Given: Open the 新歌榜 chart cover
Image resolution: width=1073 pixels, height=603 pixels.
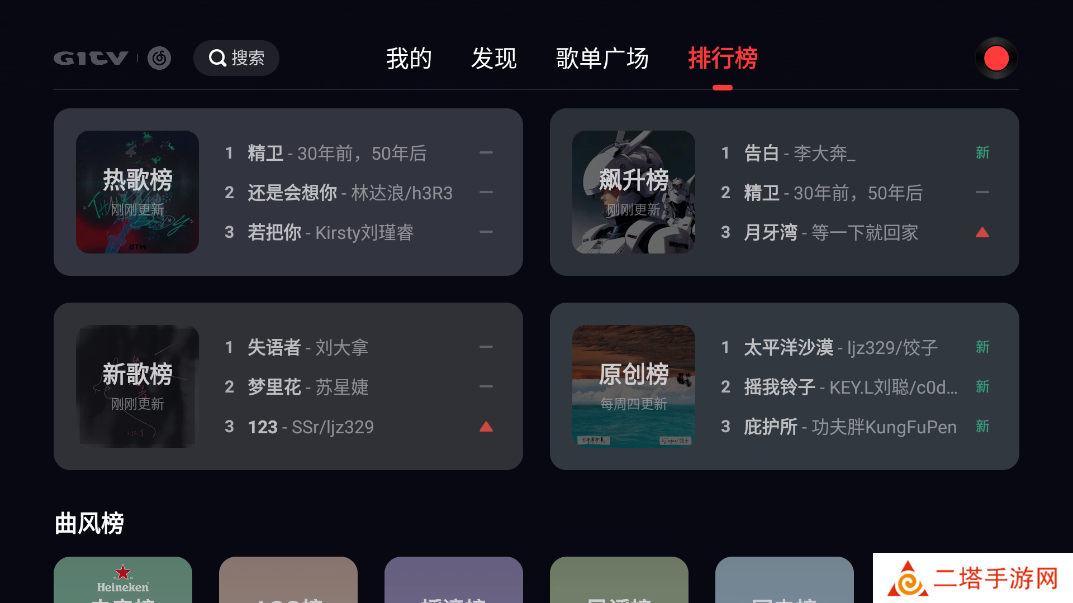Looking at the screenshot, I should [137, 386].
